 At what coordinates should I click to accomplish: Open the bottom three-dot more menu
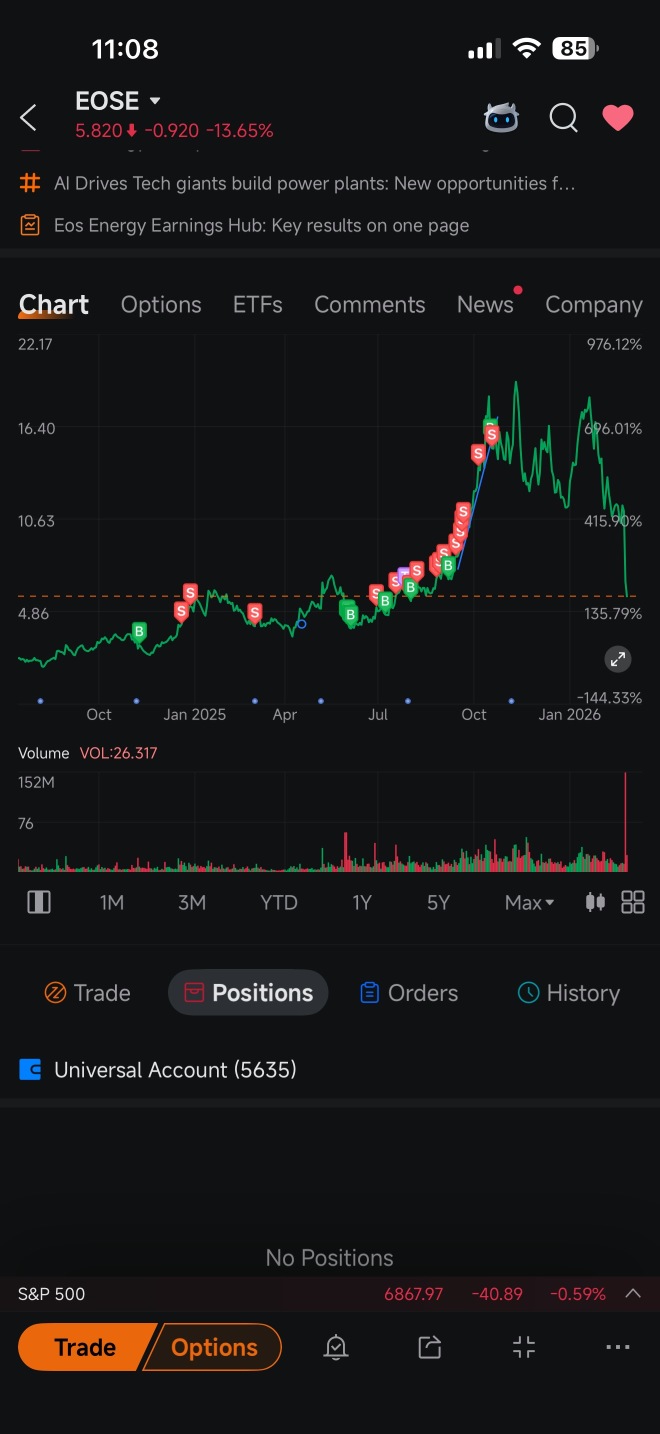click(x=618, y=1347)
